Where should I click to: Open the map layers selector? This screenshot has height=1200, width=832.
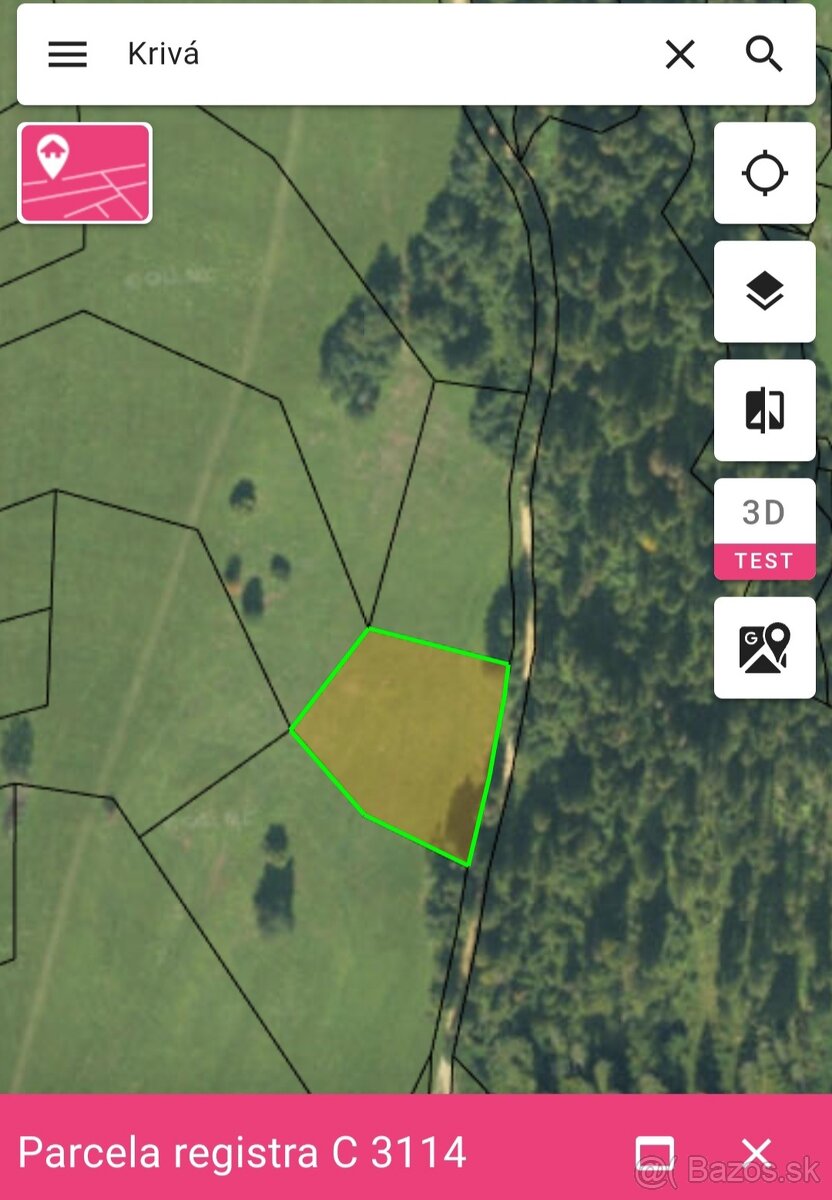[x=764, y=292]
